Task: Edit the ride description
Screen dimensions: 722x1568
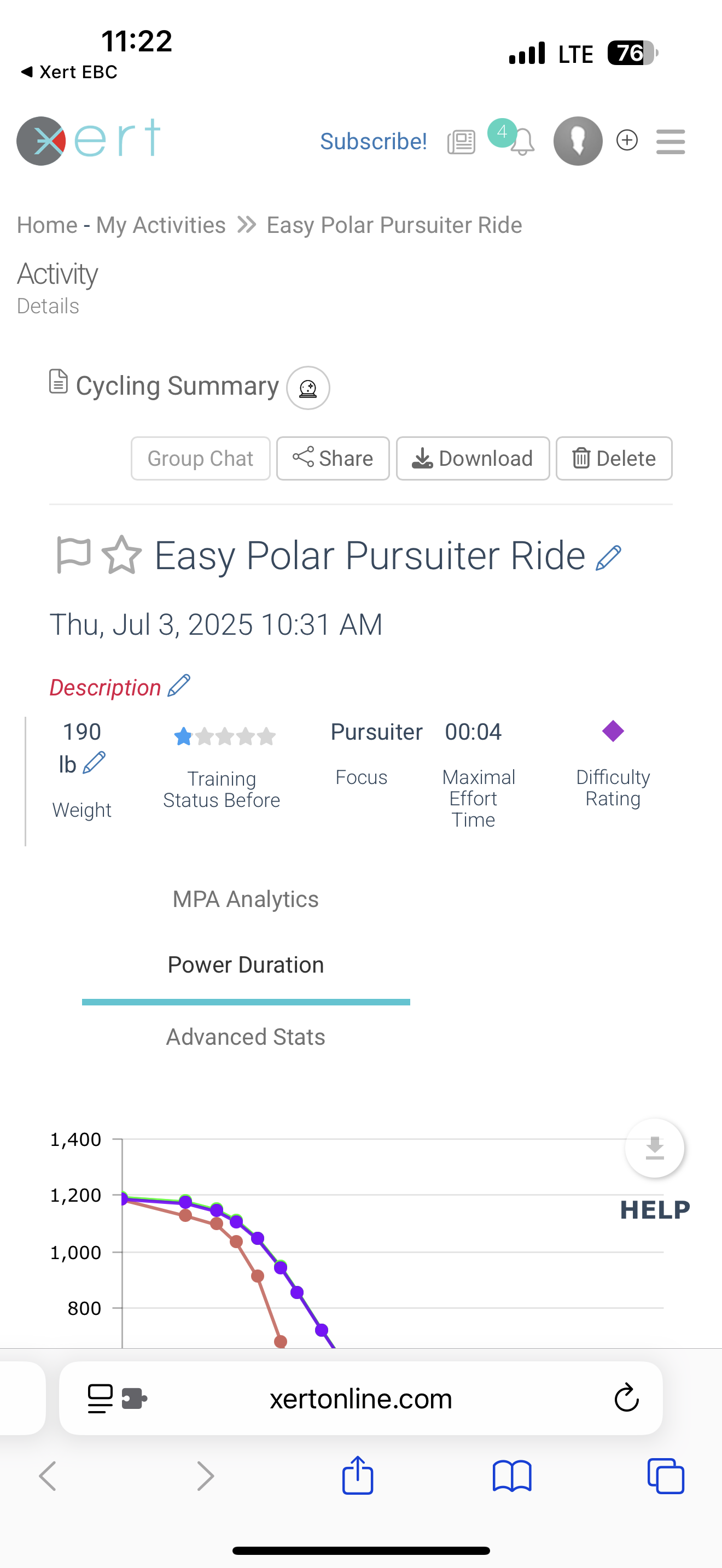Action: click(x=179, y=686)
